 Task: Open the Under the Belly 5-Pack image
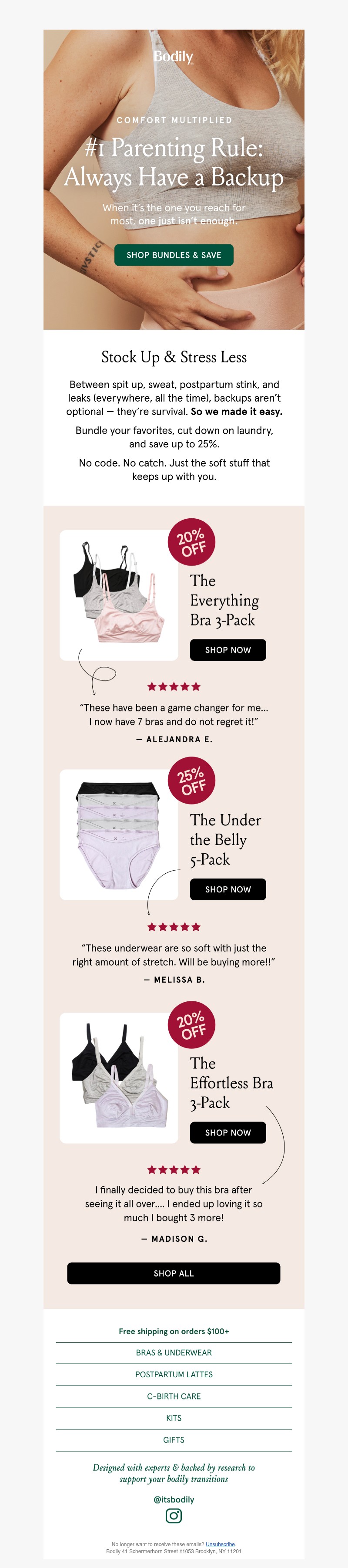pos(119,835)
